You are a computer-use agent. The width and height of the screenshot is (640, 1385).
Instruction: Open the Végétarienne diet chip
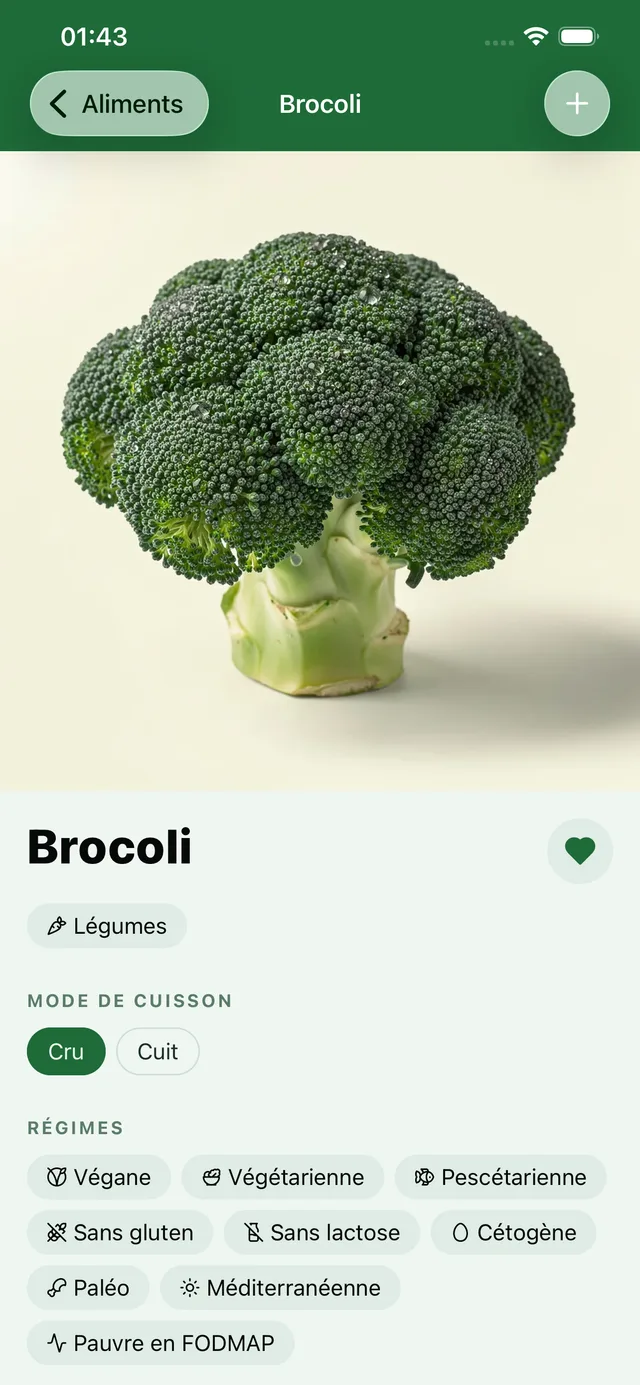click(283, 1177)
